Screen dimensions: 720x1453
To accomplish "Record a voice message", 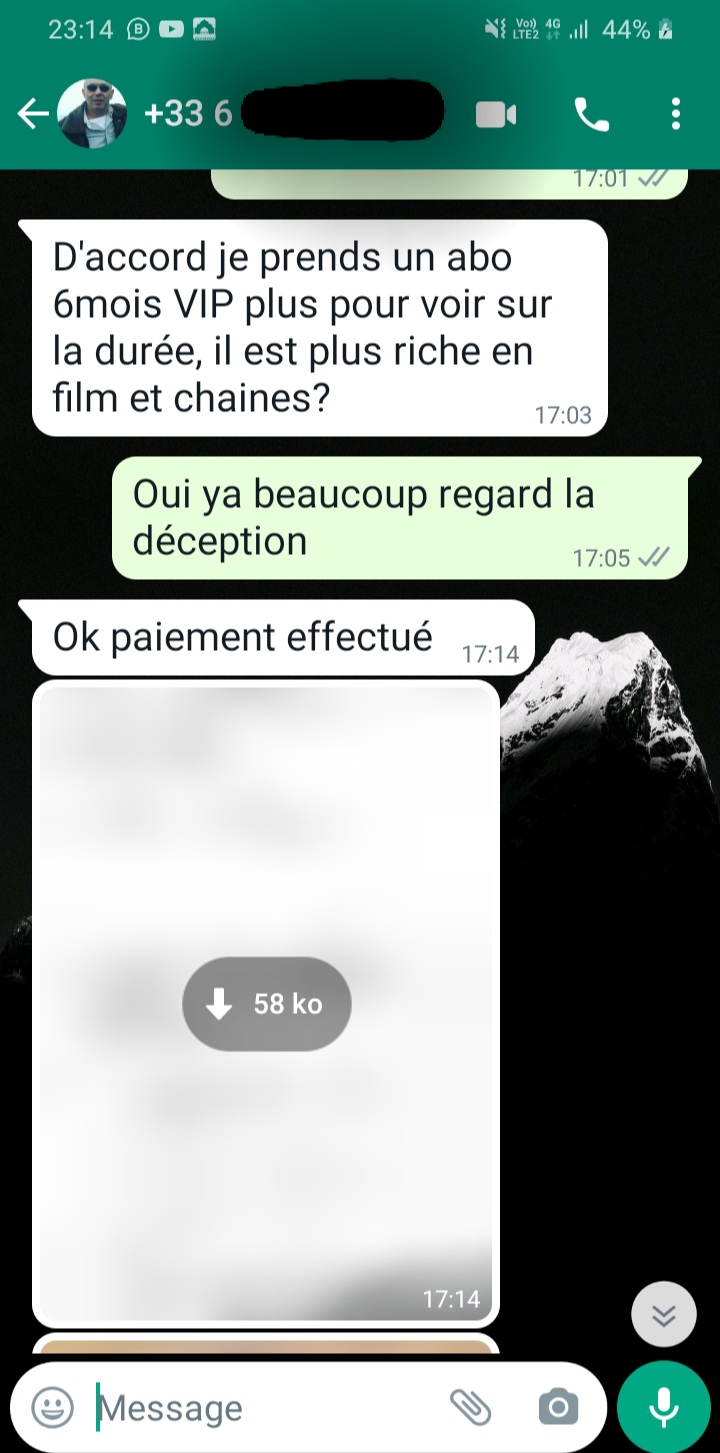I will click(x=663, y=1408).
